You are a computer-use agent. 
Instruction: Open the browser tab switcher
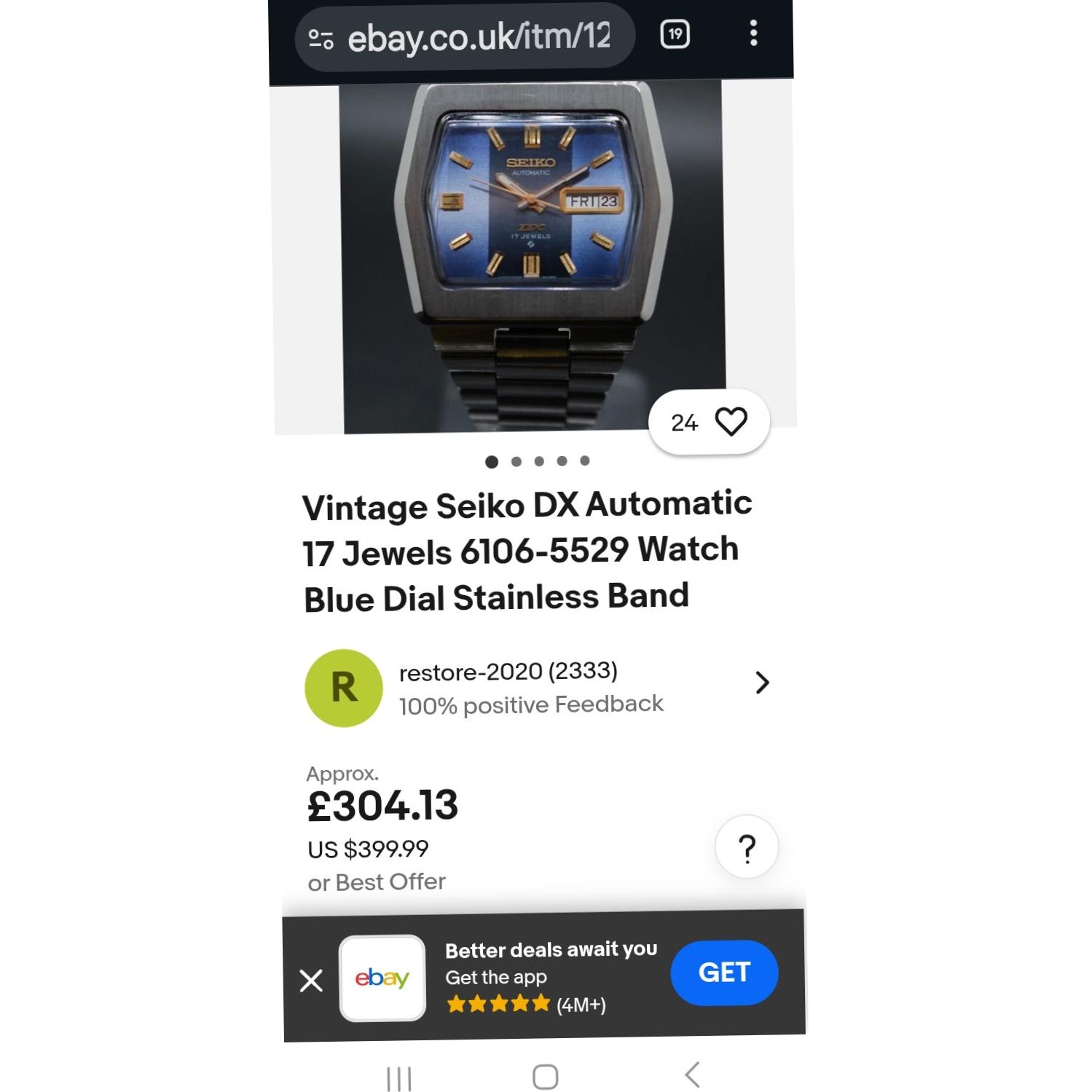[675, 34]
